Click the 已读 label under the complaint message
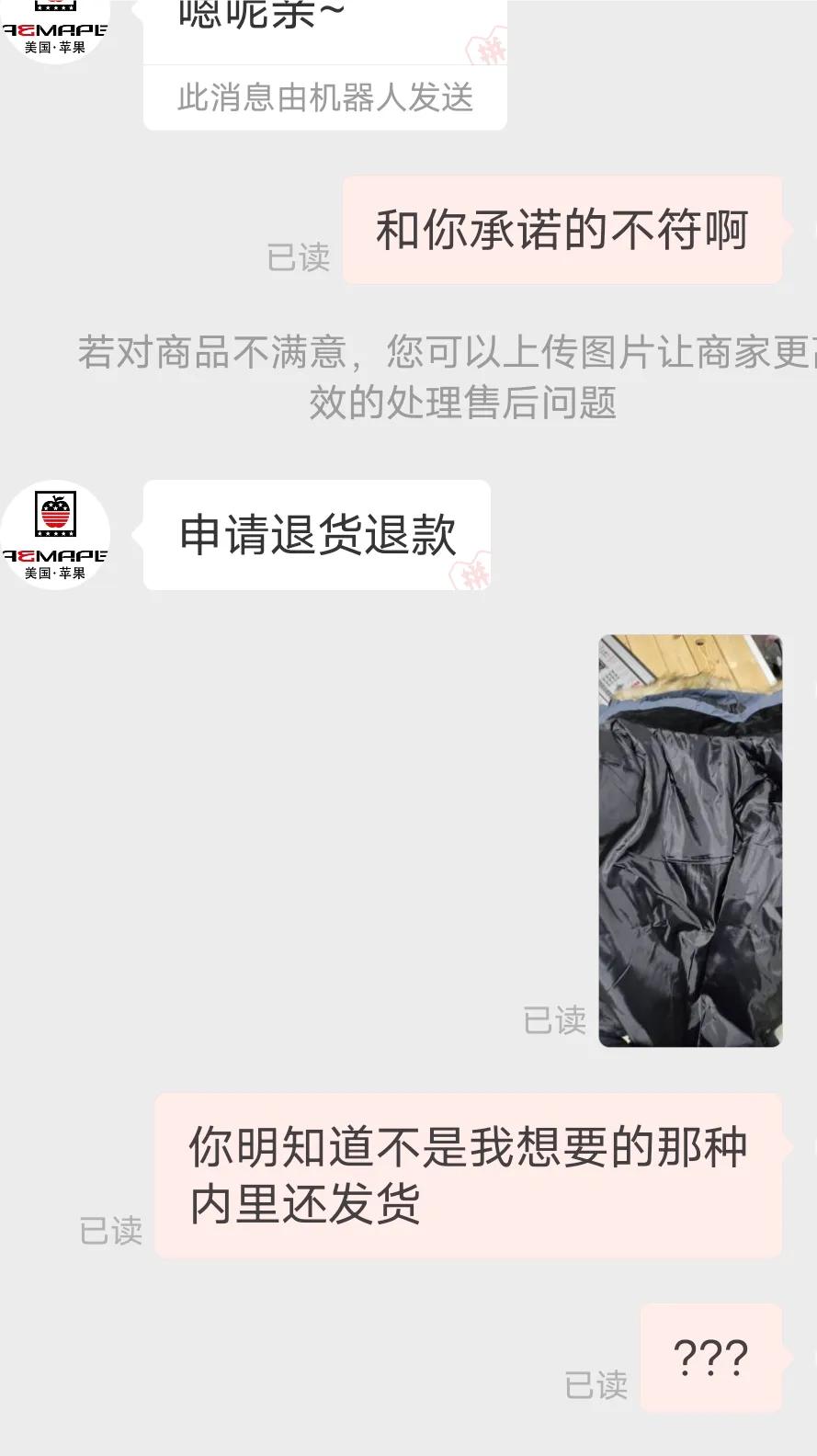The height and width of the screenshot is (1456, 817). click(x=109, y=1231)
